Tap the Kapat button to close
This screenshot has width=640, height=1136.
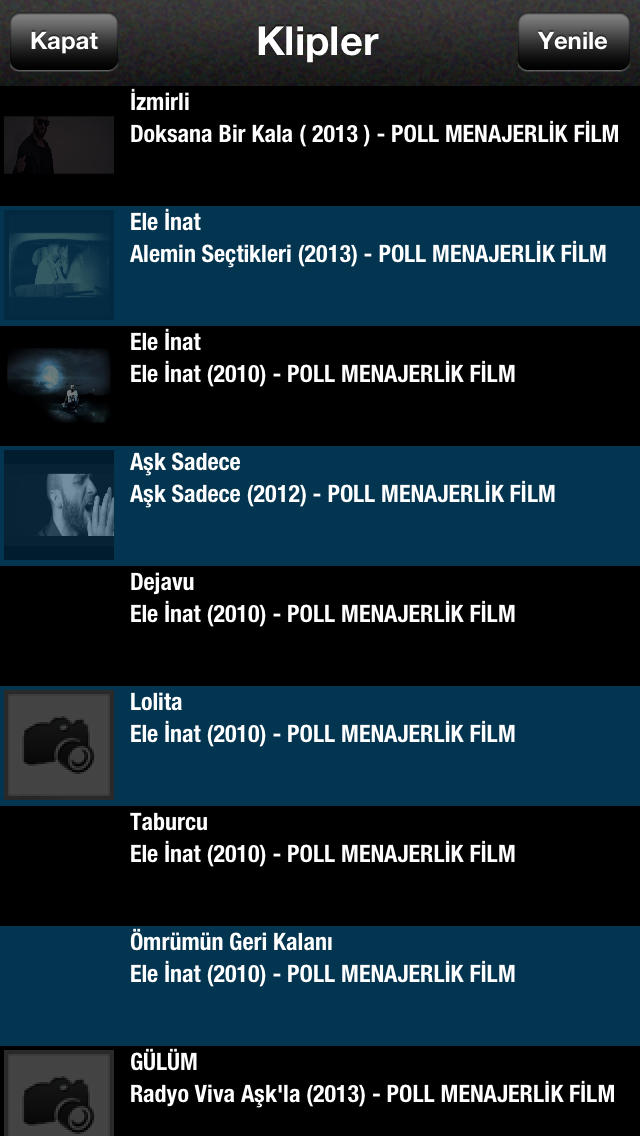click(64, 42)
